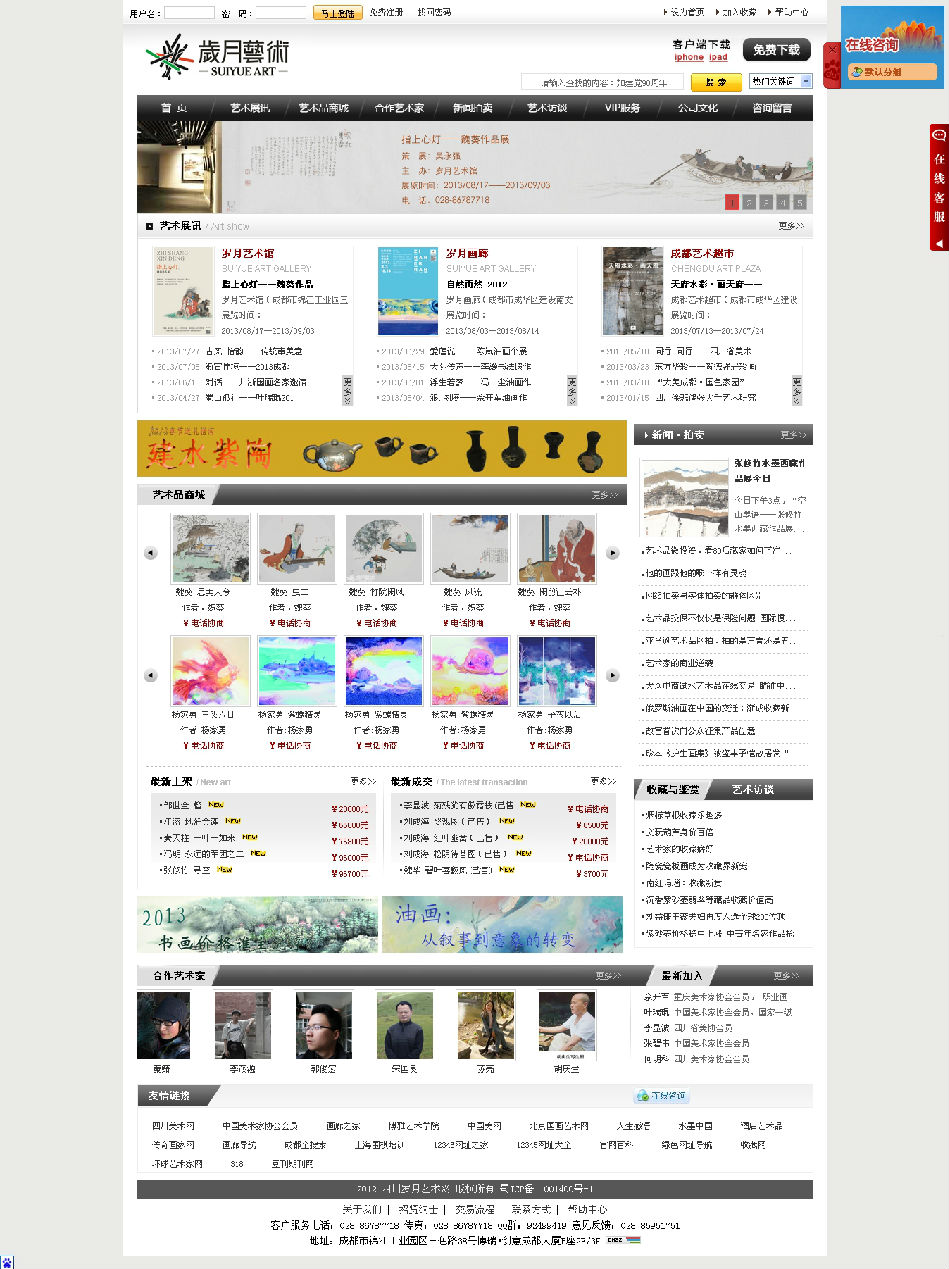View more in the 新闻·拍卖 section

point(791,435)
